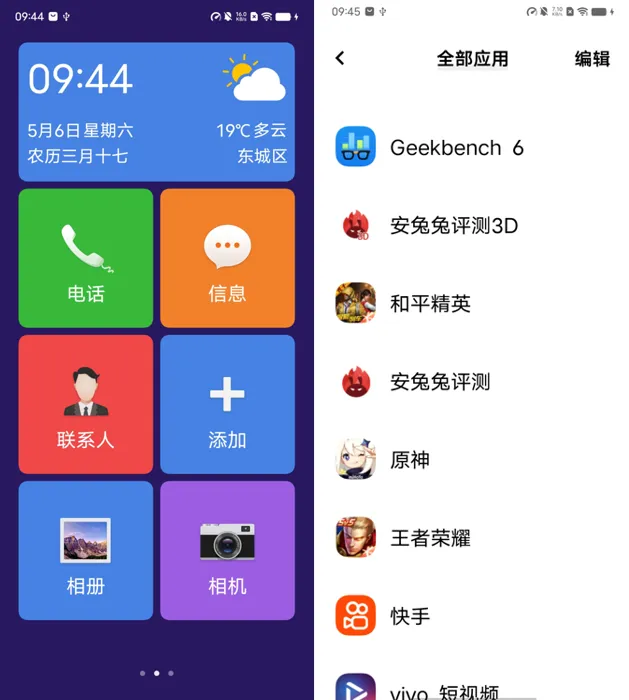
Task: Go back from the 全部应用 list
Action: pyautogui.click(x=340, y=58)
